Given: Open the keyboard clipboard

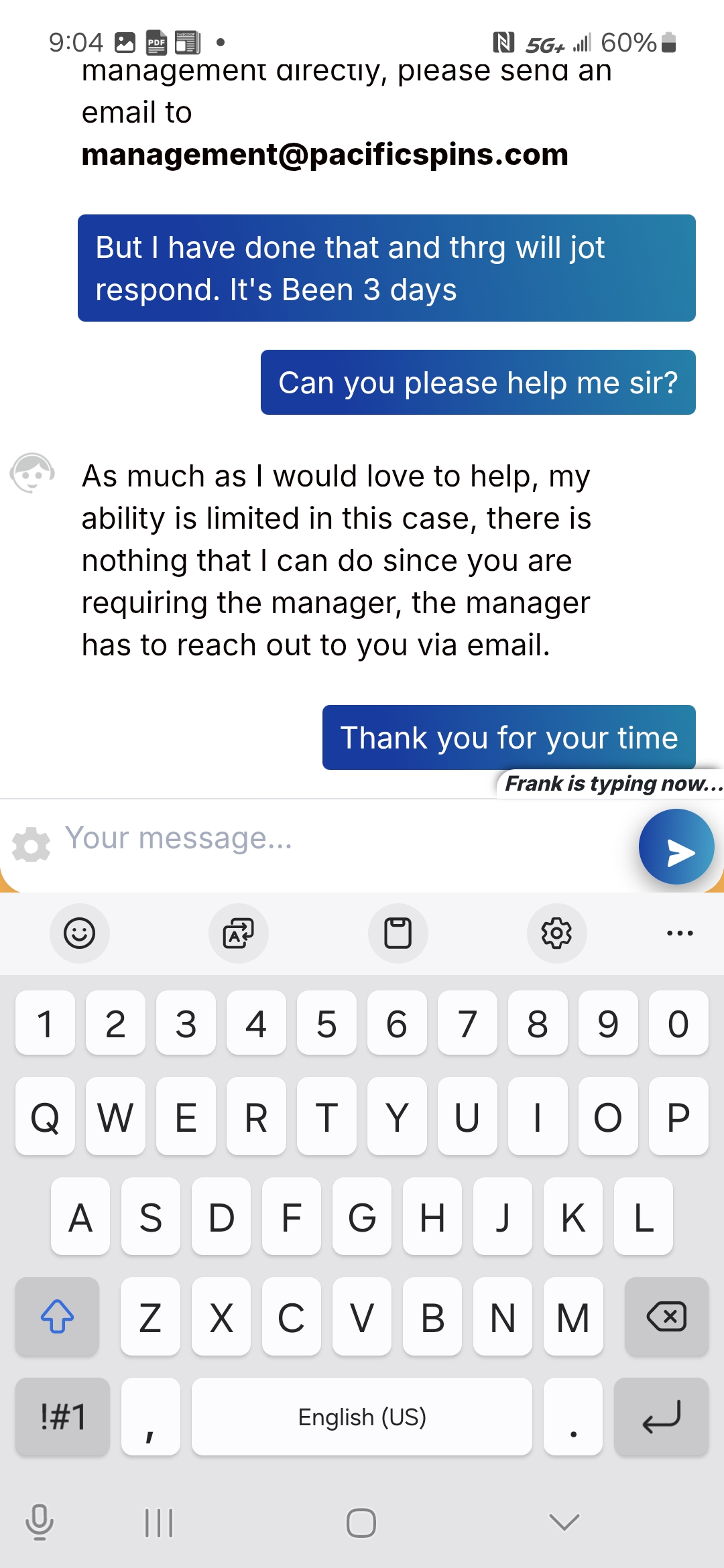Looking at the screenshot, I should pos(398,933).
